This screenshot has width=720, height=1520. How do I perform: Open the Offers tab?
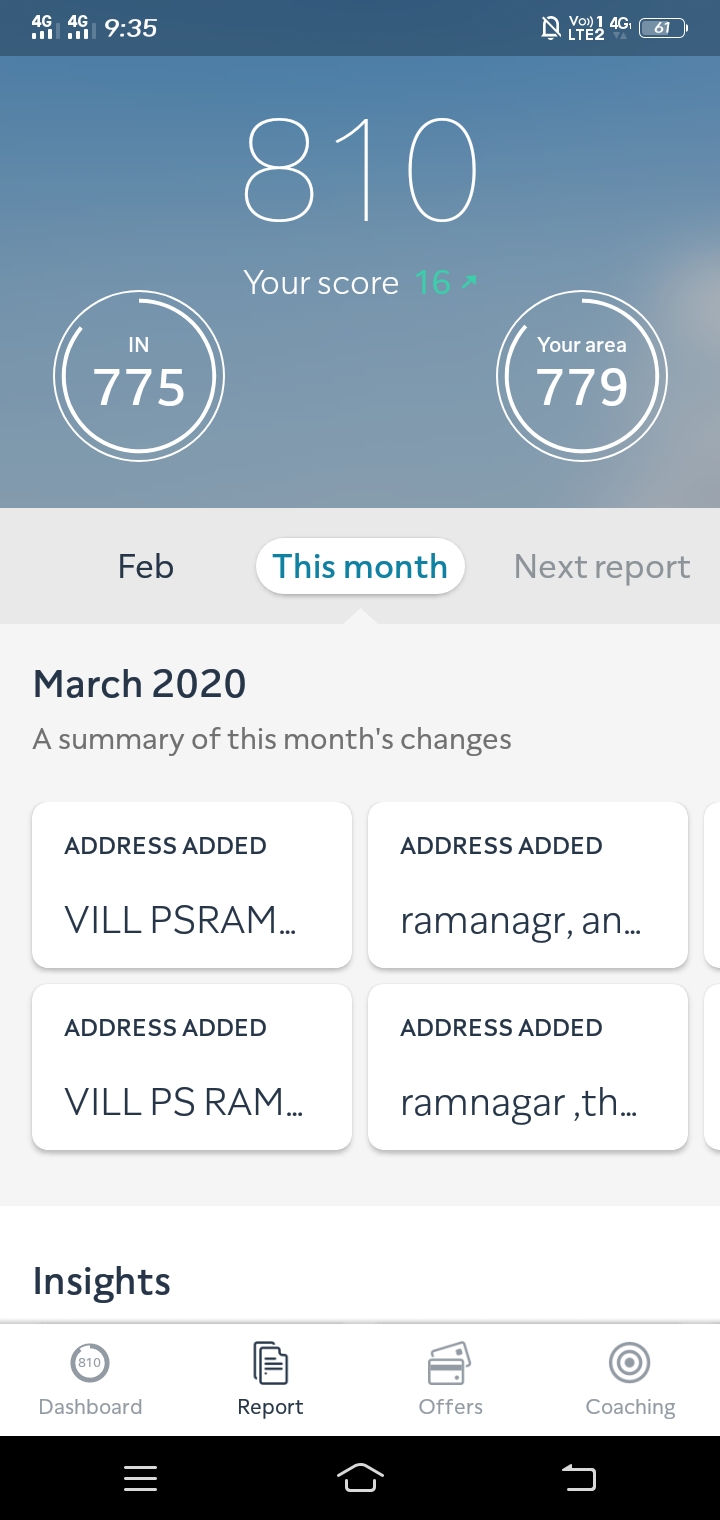click(x=450, y=1381)
